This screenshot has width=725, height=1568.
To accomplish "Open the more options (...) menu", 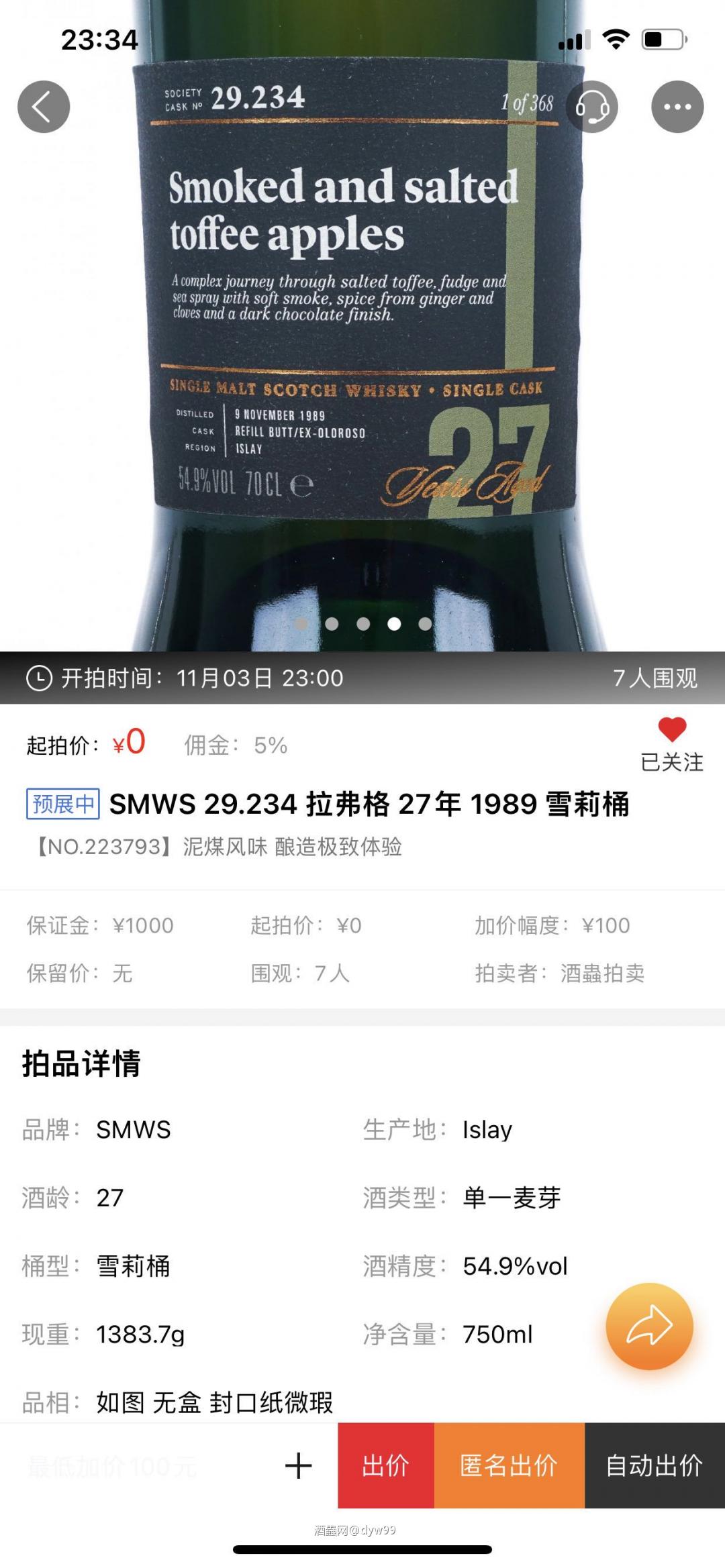I will click(676, 106).
